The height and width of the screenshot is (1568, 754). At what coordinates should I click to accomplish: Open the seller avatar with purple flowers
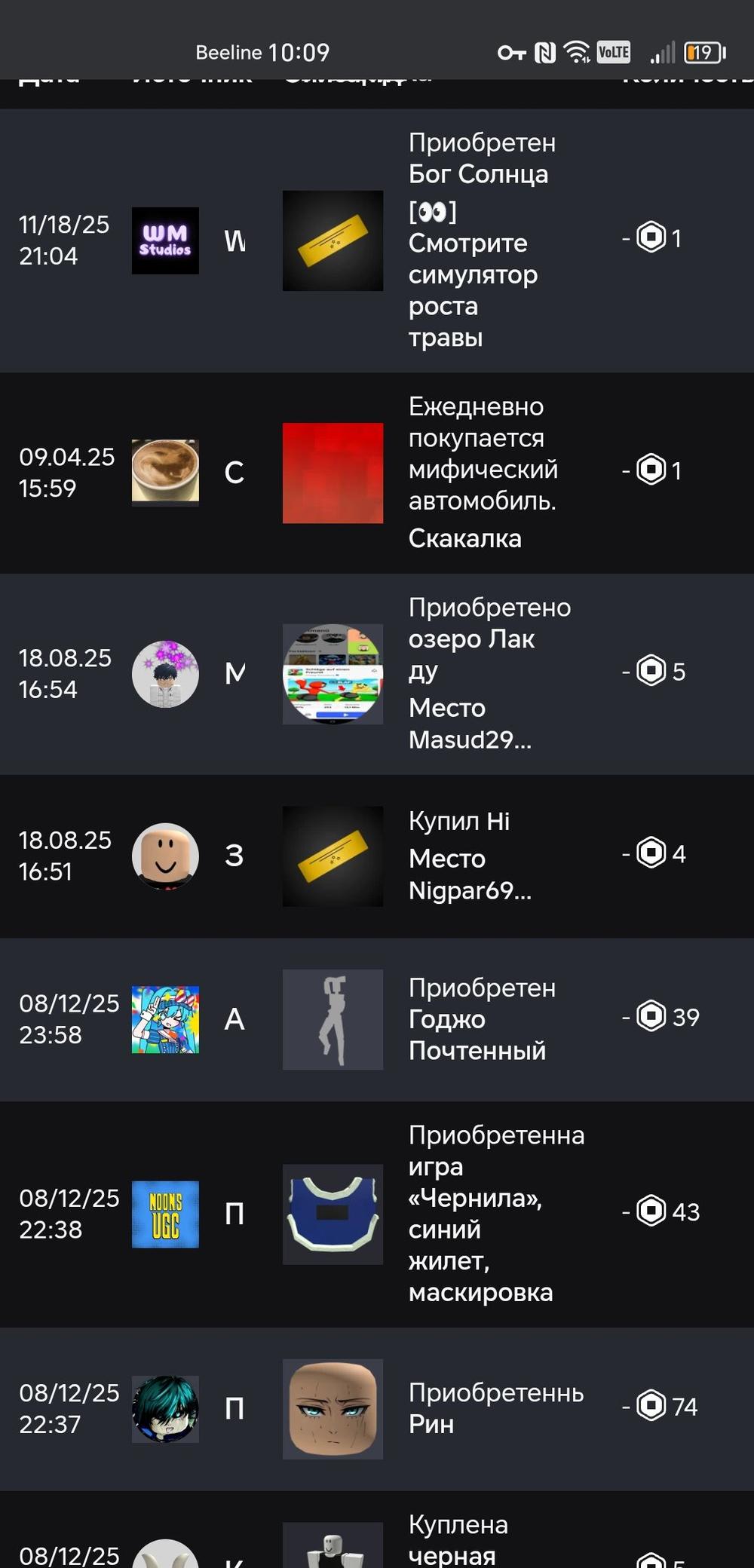point(165,673)
